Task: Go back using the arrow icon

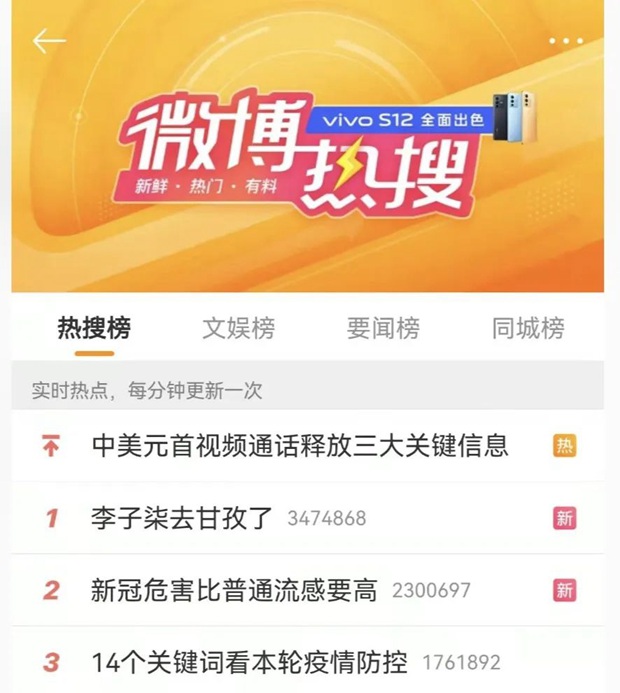Action: 49,41
